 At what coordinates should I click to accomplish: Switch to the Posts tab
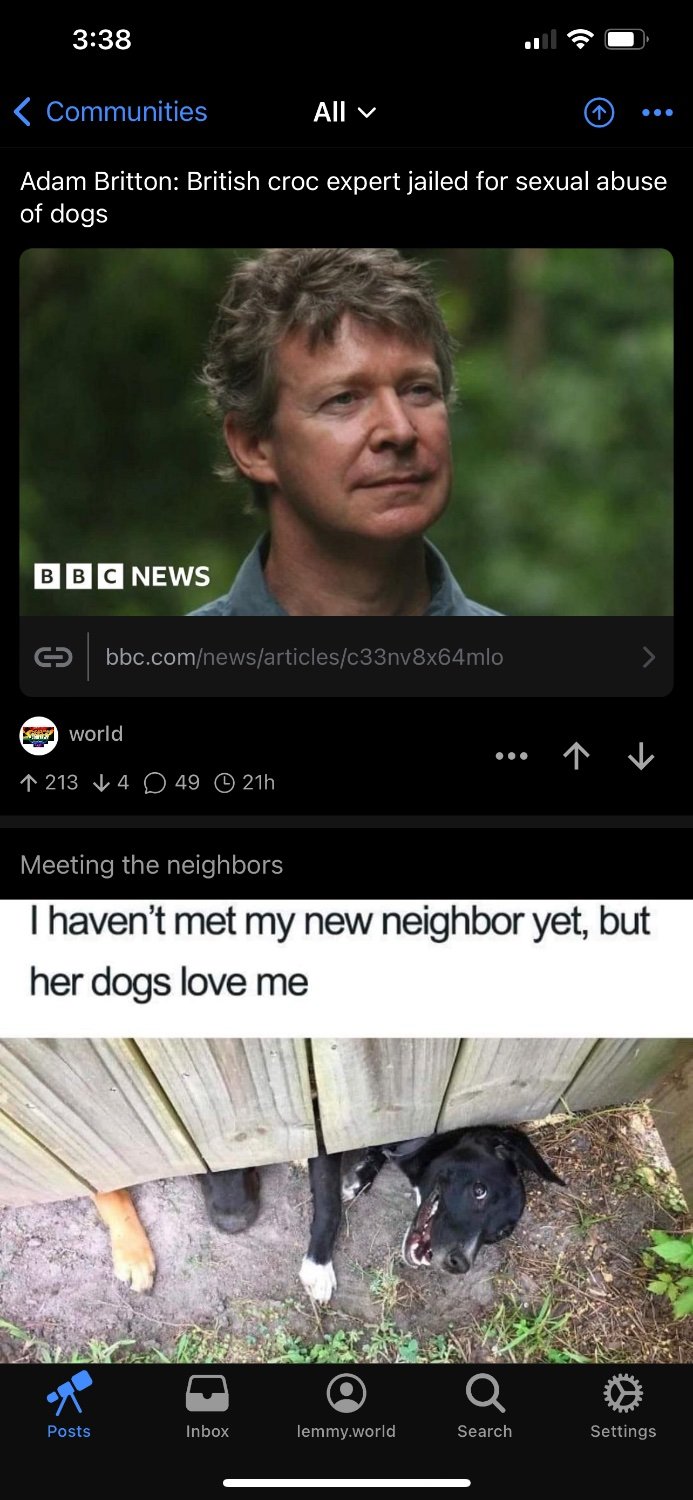pos(68,1405)
